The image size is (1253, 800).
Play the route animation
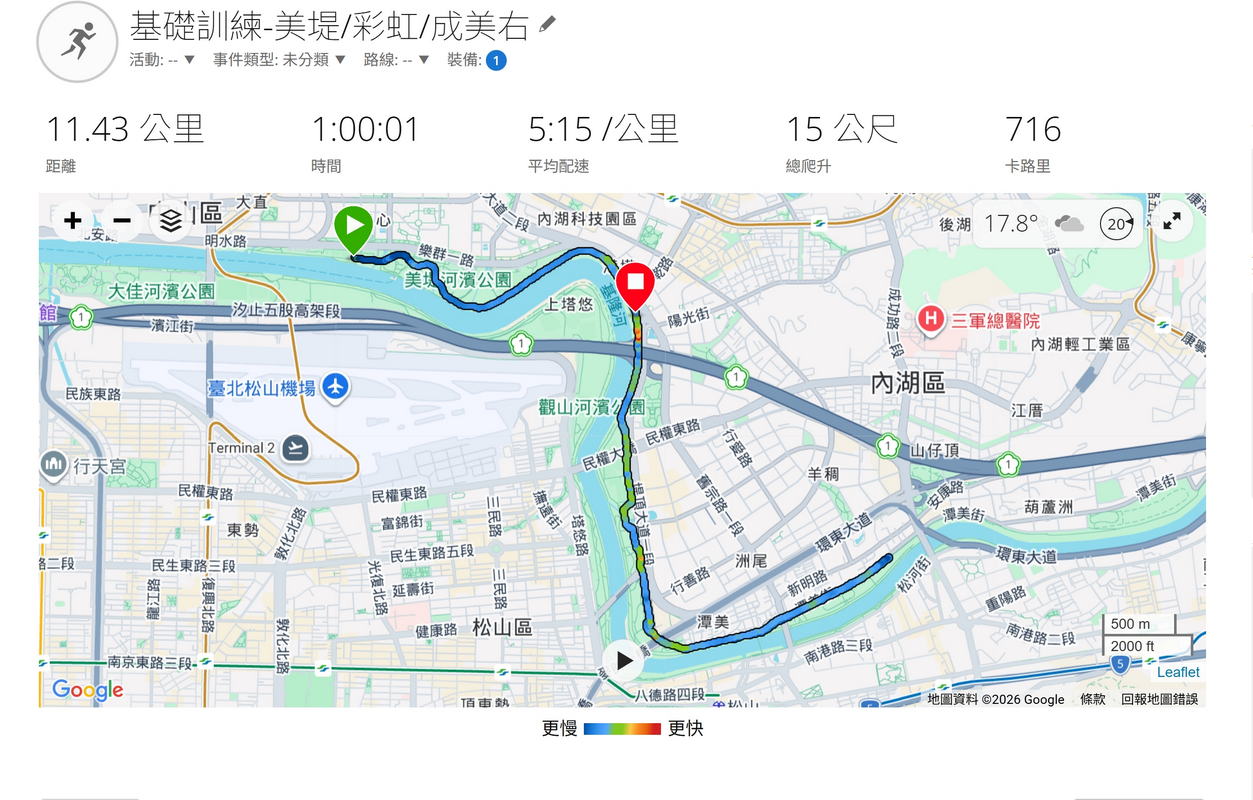[624, 660]
